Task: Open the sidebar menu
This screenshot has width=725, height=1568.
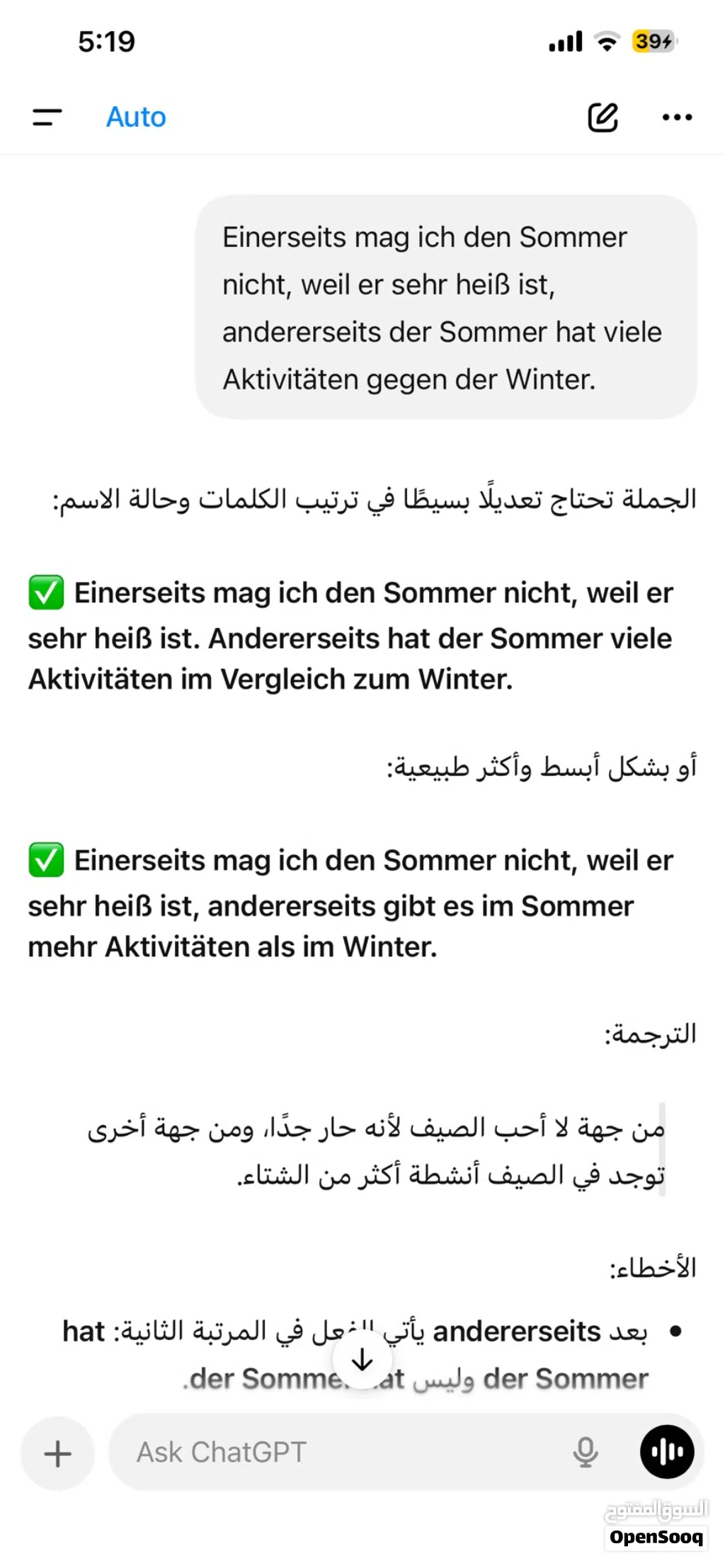Action: click(x=47, y=117)
